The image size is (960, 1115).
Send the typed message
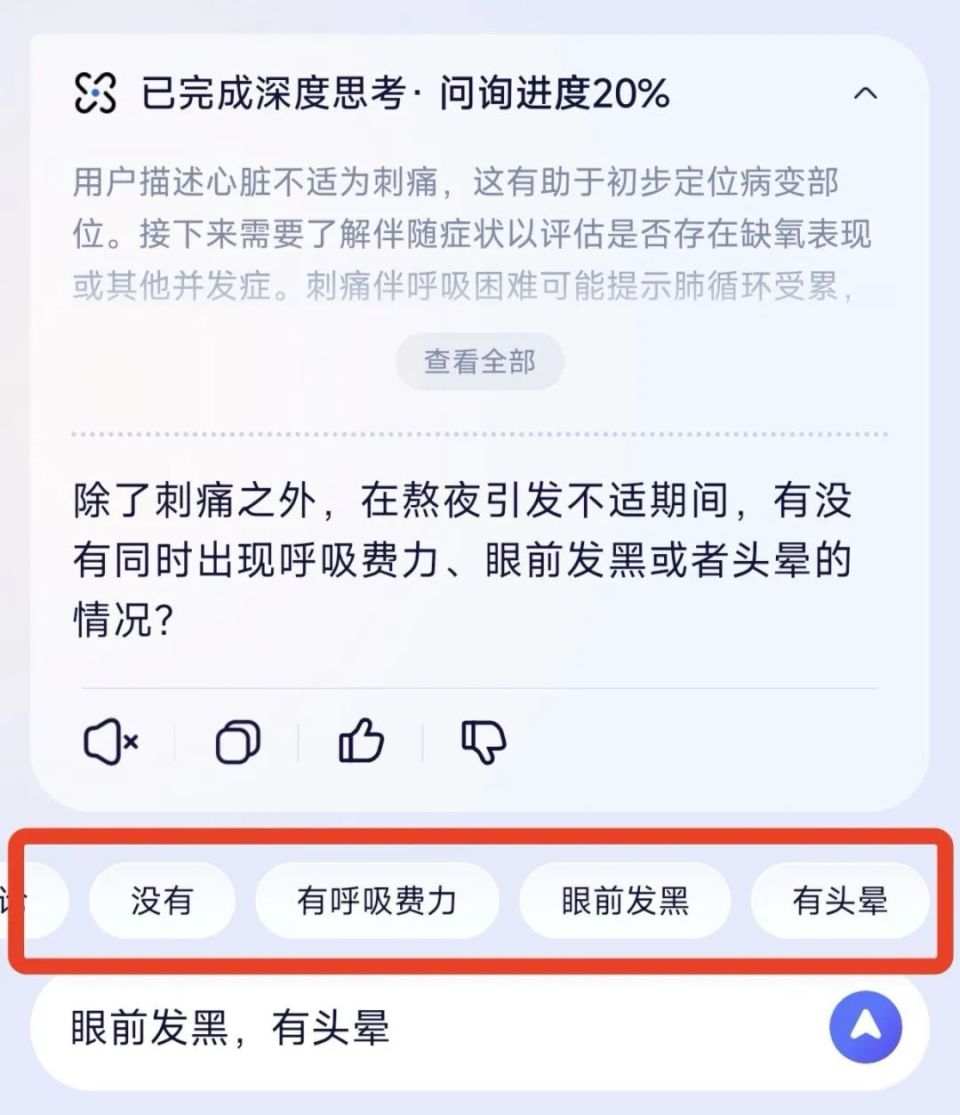[x=865, y=1027]
